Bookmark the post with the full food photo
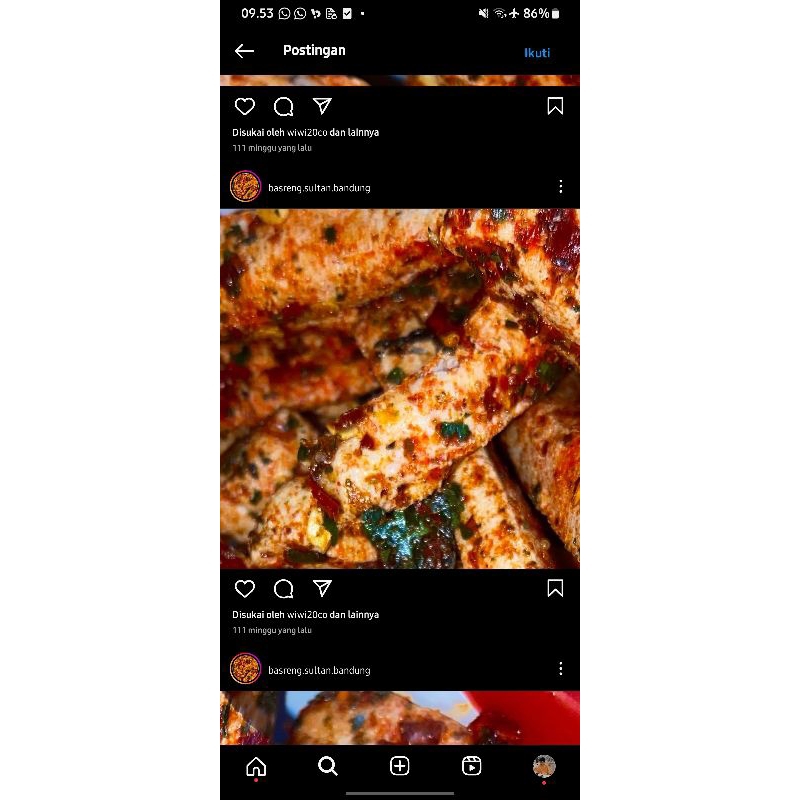Screen dimensions: 800x800 [x=555, y=589]
